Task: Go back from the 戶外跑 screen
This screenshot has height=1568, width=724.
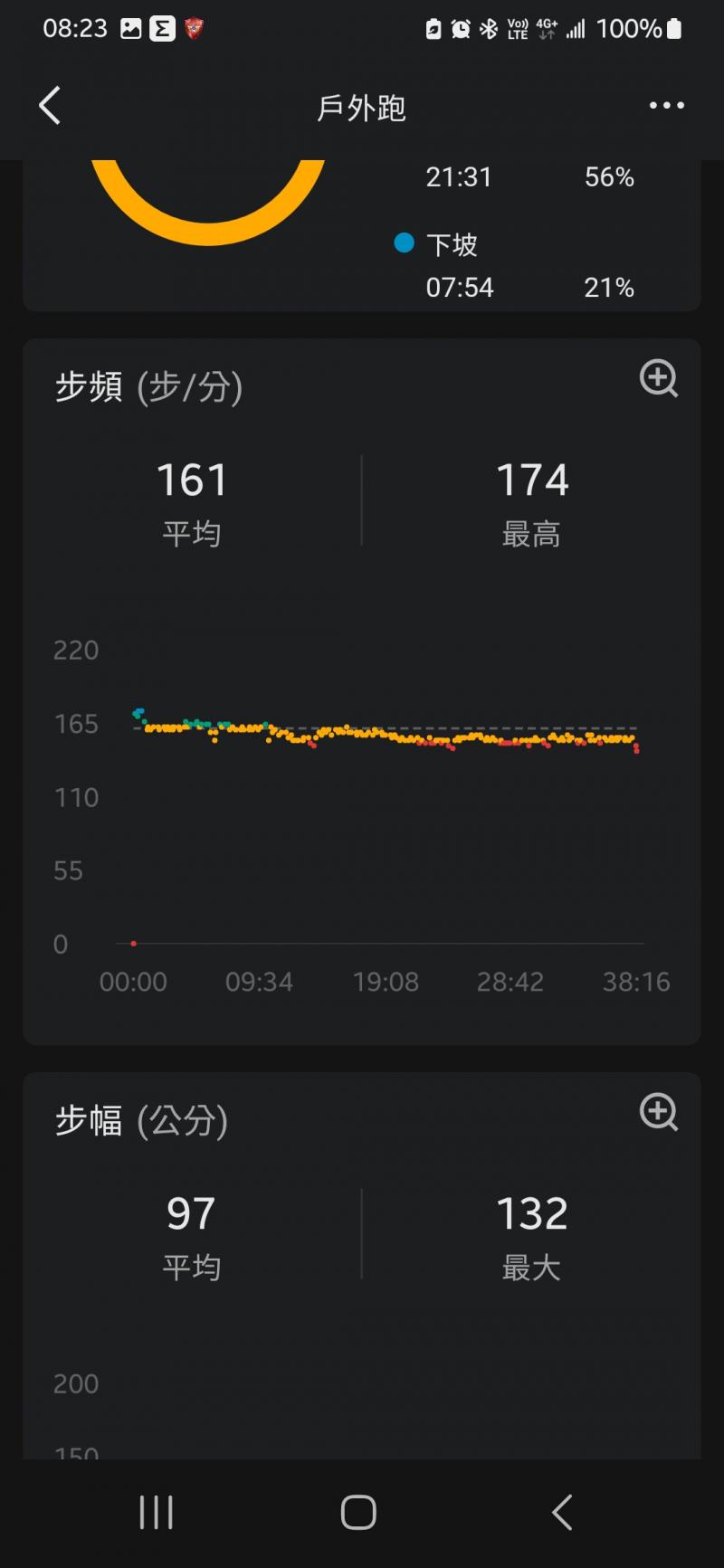Action: click(50, 106)
